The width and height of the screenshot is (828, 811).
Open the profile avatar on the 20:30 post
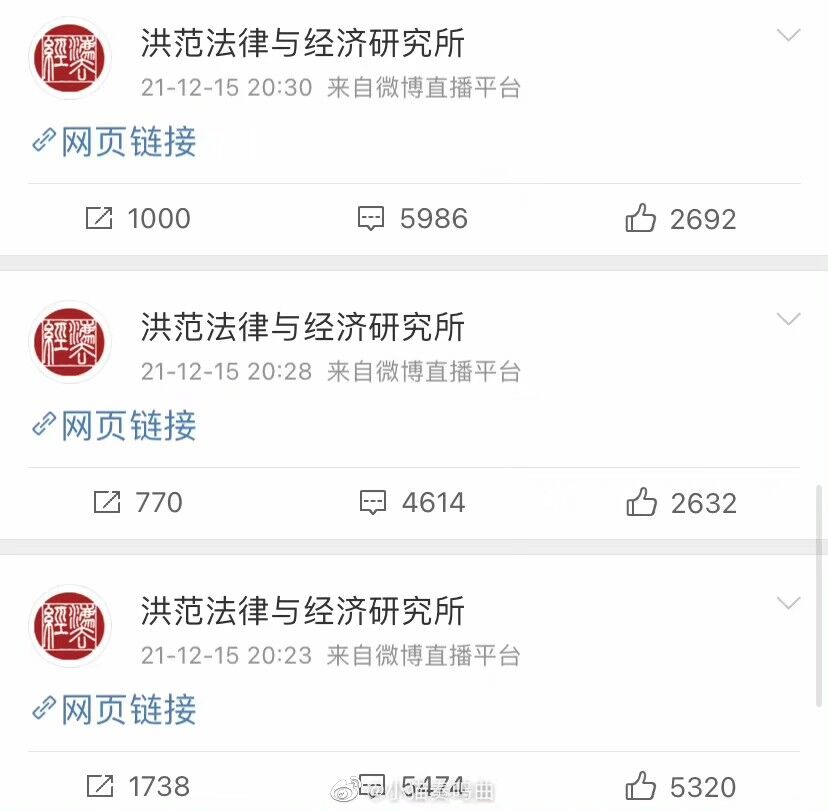(x=69, y=58)
